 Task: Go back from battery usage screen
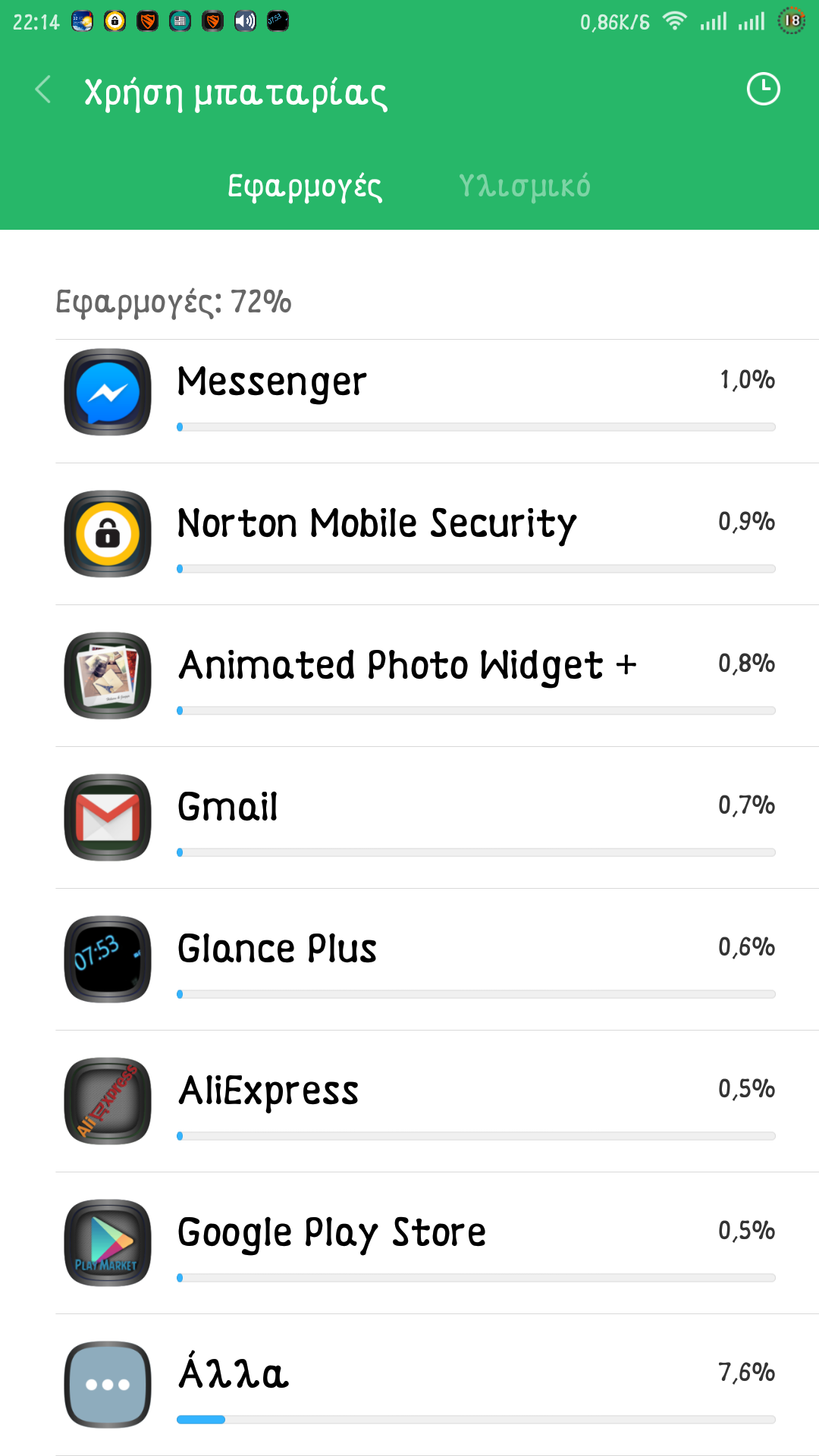tap(44, 90)
